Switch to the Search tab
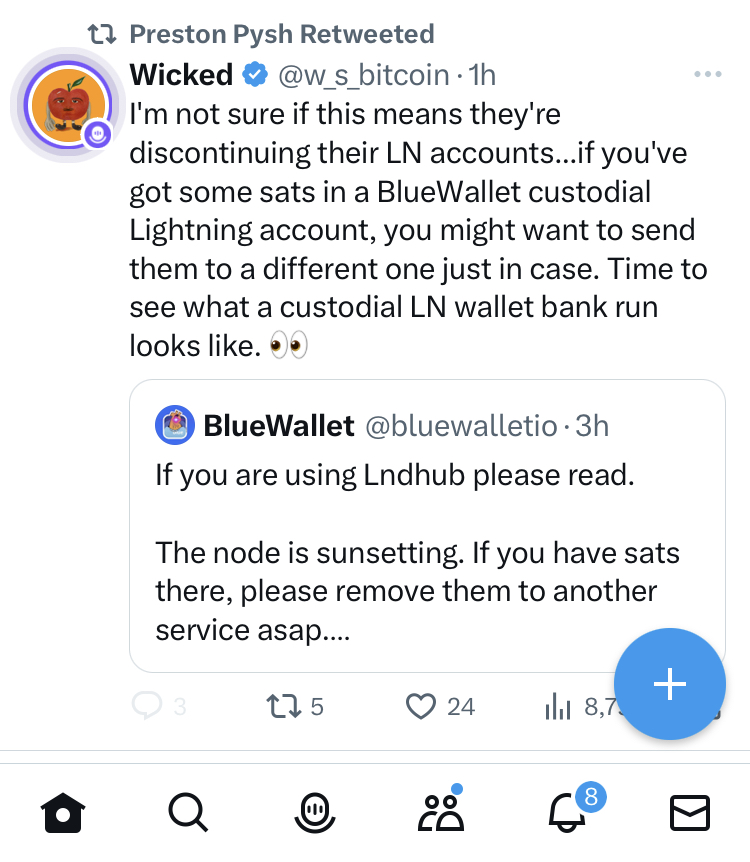 (x=187, y=812)
